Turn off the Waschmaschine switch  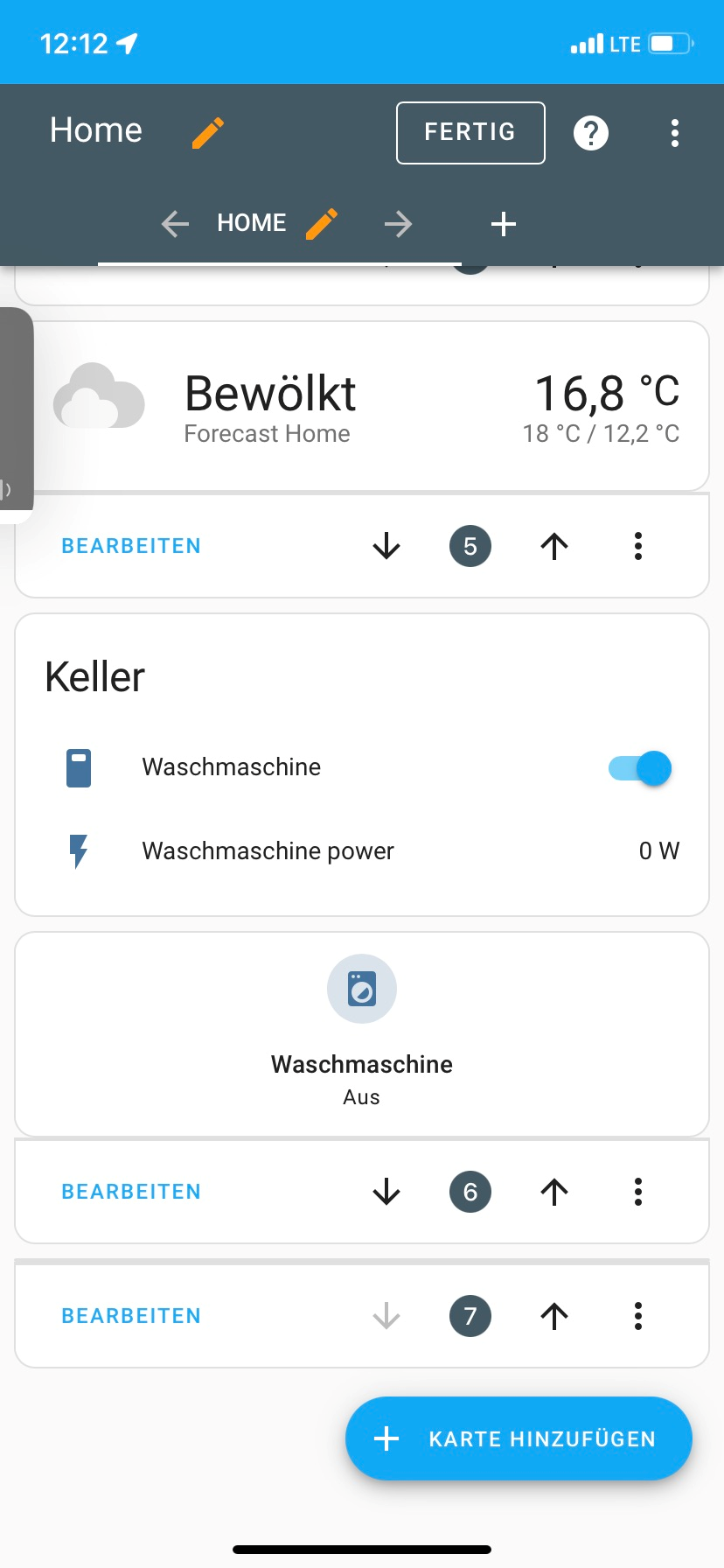click(638, 767)
